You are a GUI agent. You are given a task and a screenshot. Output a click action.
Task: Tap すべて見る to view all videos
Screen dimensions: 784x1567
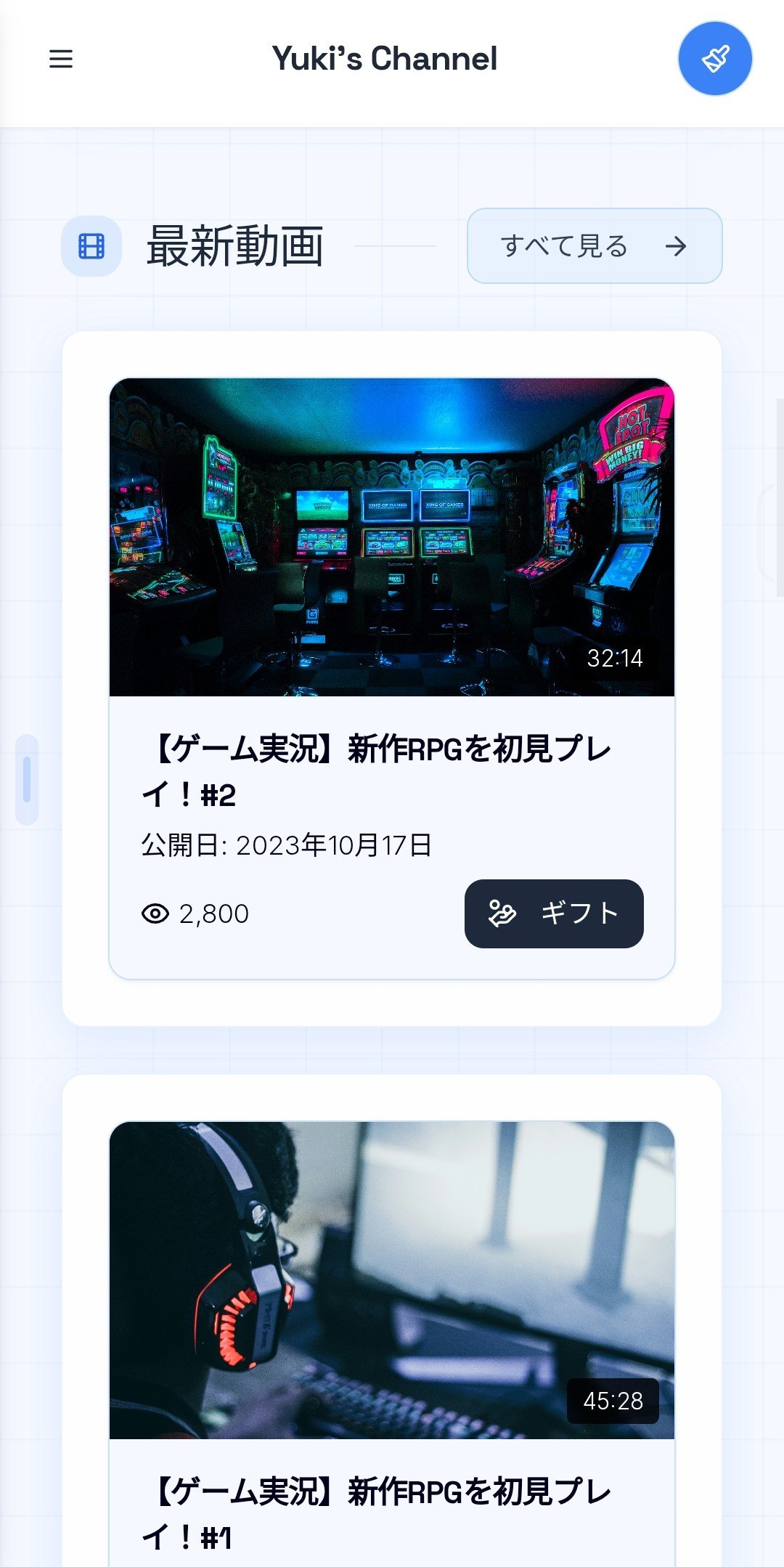pos(595,246)
